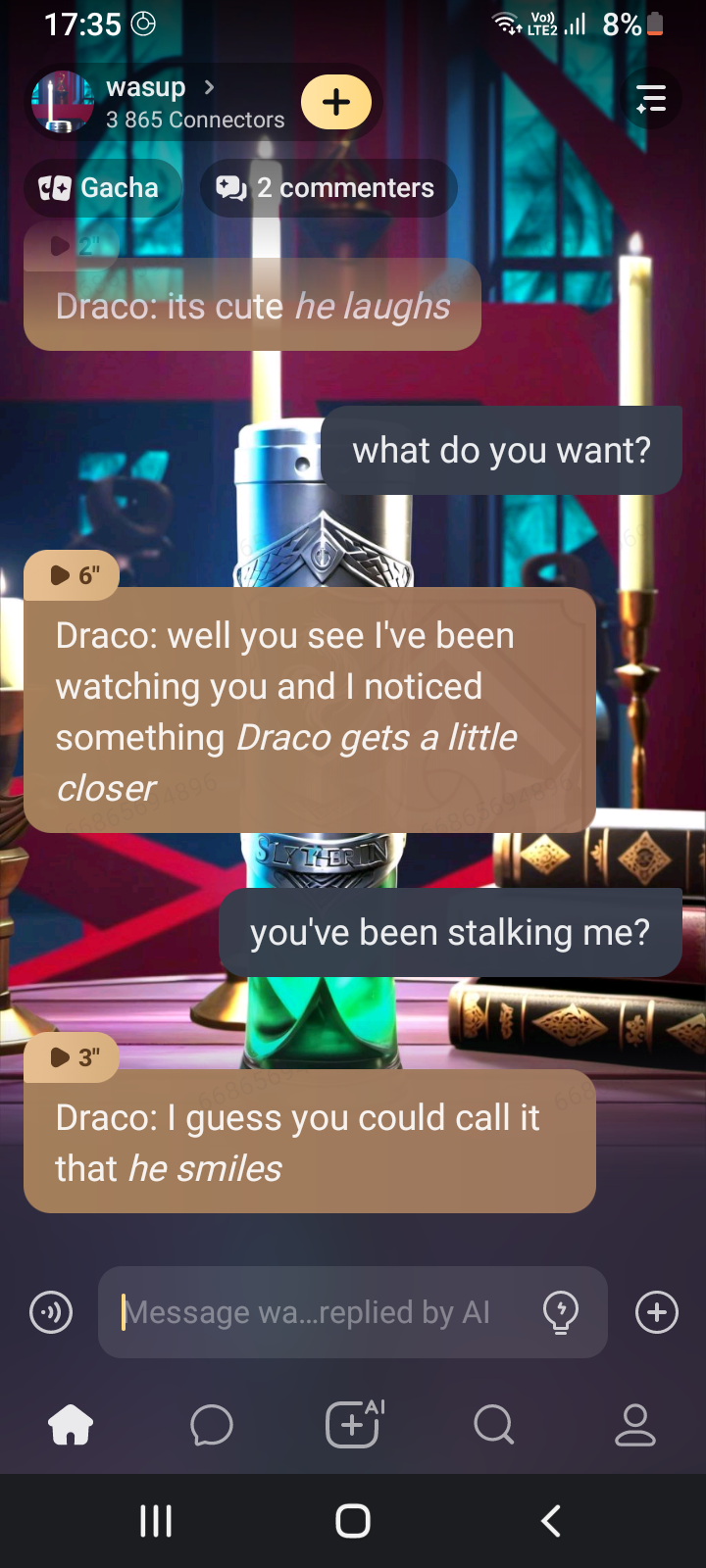Image resolution: width=706 pixels, height=1568 pixels.
Task: Open the Gacha chip
Action: click(100, 188)
